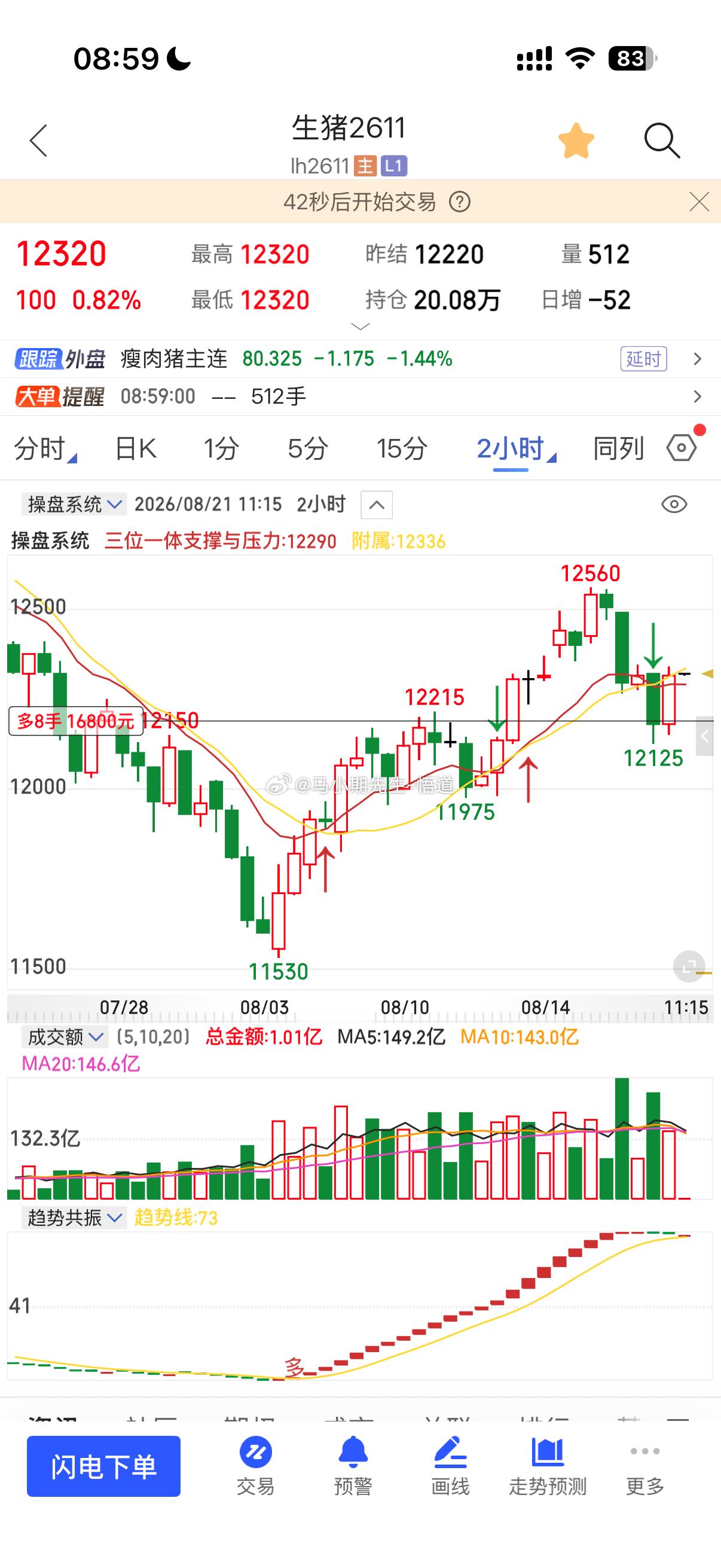The image size is (721, 1568).
Task: Select the 15分 period tab
Action: 402,449
